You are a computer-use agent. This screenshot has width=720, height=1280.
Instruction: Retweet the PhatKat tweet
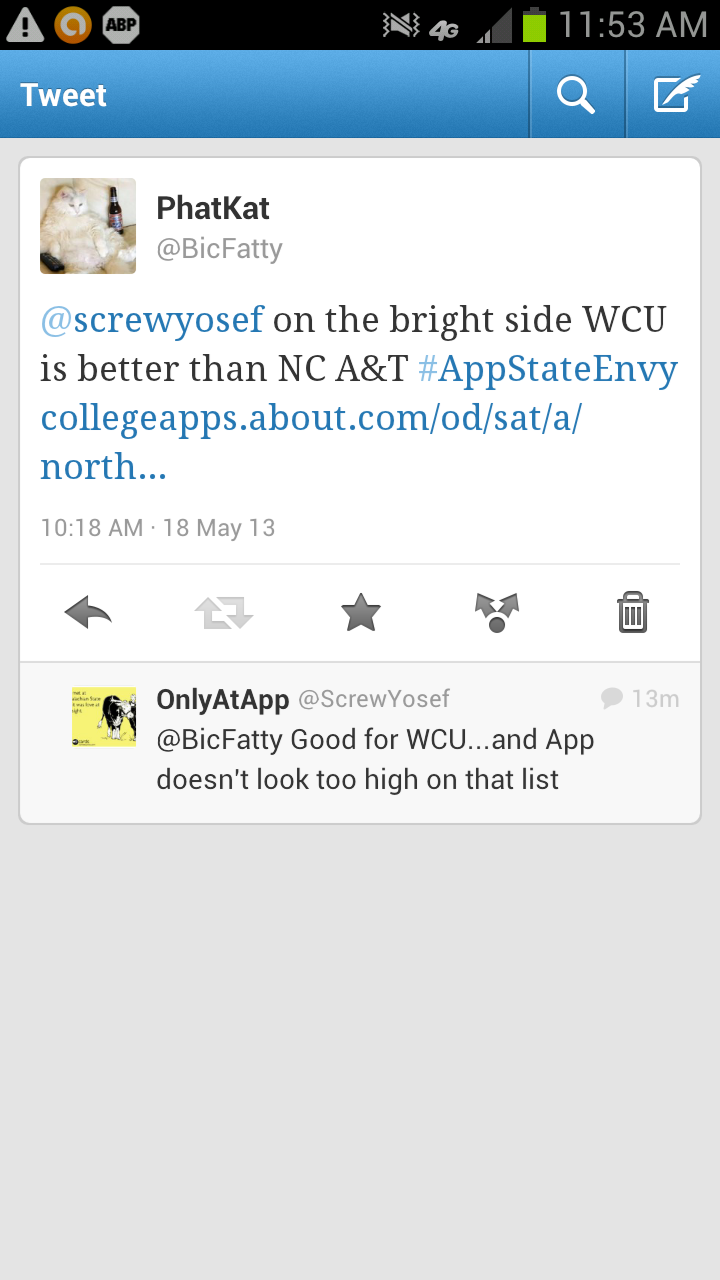[x=224, y=612]
